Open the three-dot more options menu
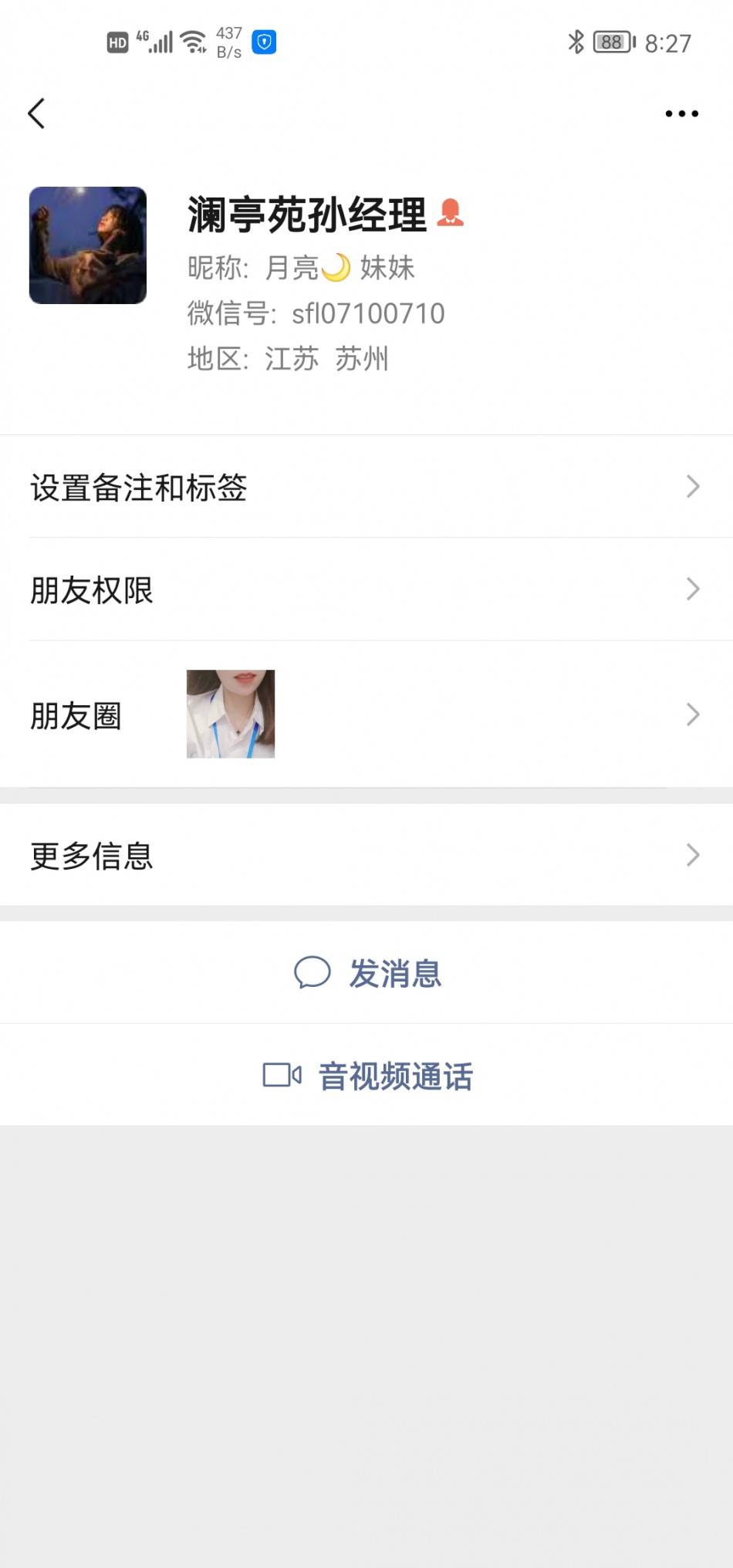The width and height of the screenshot is (733, 1568). click(x=681, y=113)
